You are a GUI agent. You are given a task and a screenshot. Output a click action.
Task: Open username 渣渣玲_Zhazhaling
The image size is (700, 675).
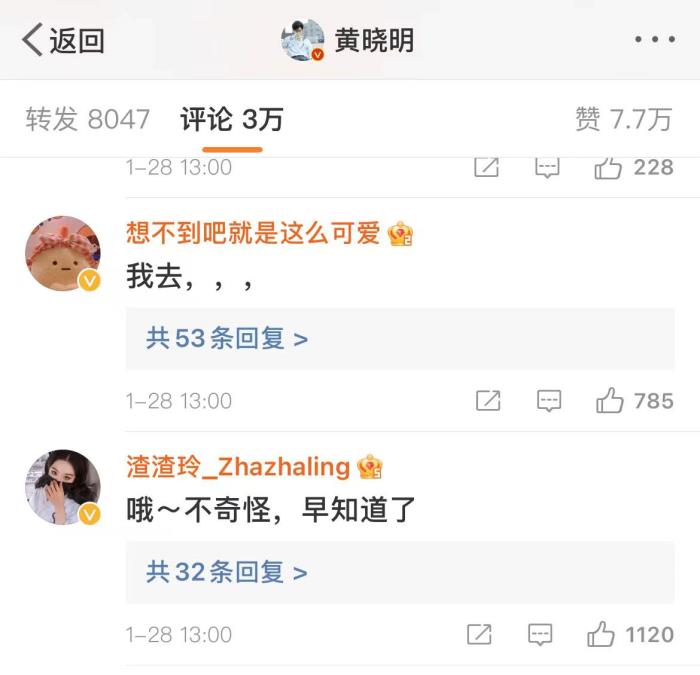[x=238, y=466]
